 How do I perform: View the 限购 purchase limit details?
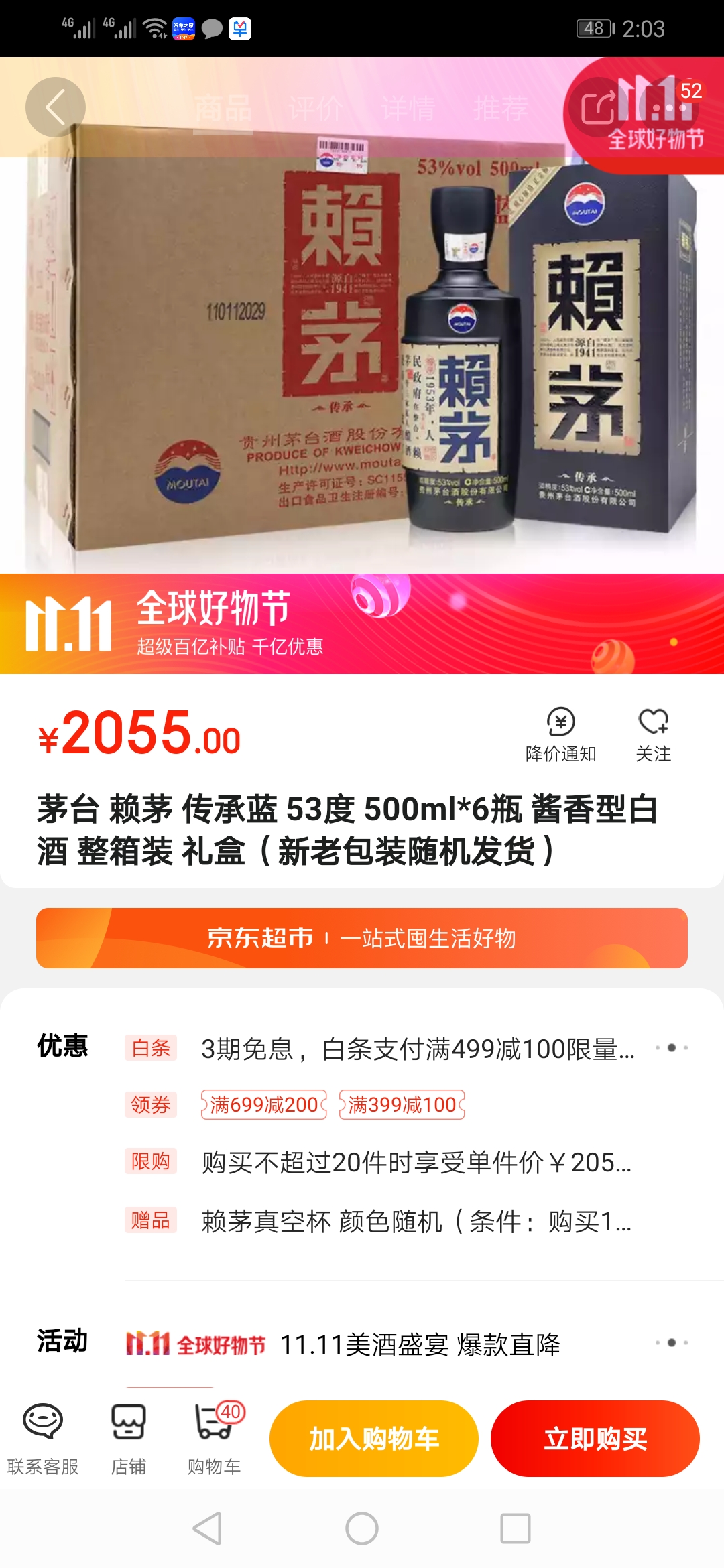click(379, 1162)
